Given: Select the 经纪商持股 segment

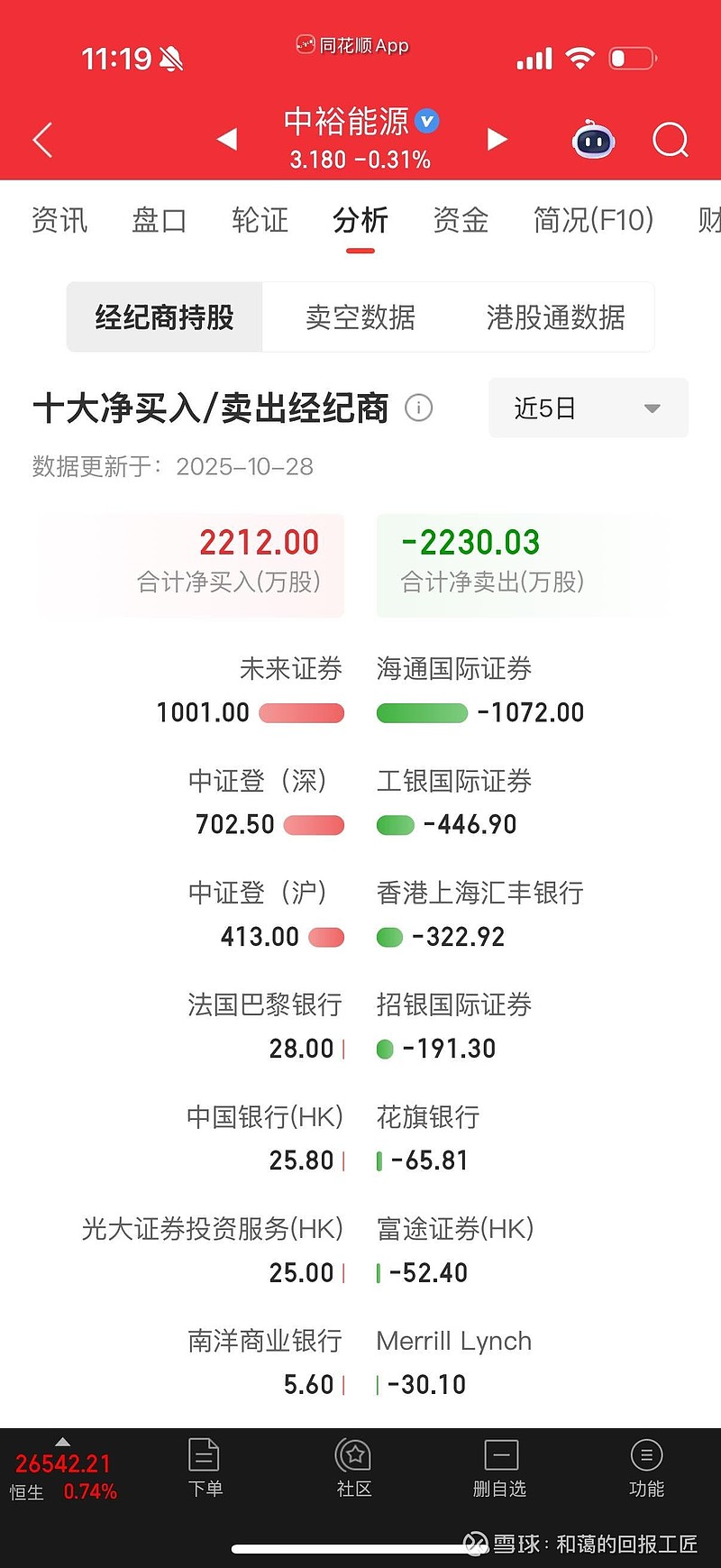Looking at the screenshot, I should coord(164,316).
